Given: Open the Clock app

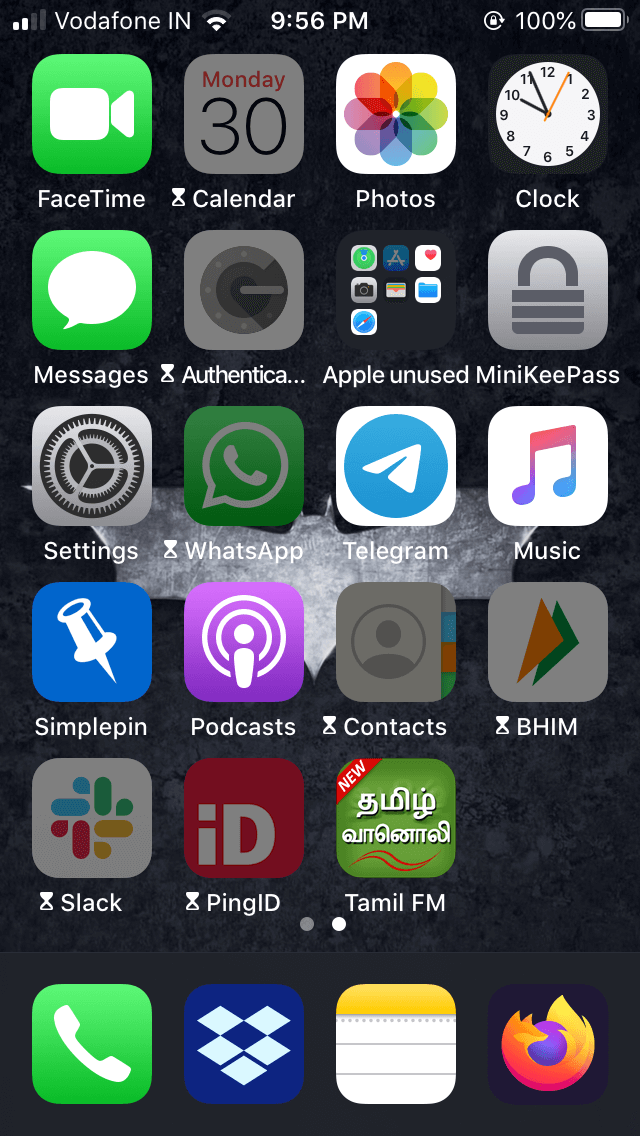Looking at the screenshot, I should 548,114.
